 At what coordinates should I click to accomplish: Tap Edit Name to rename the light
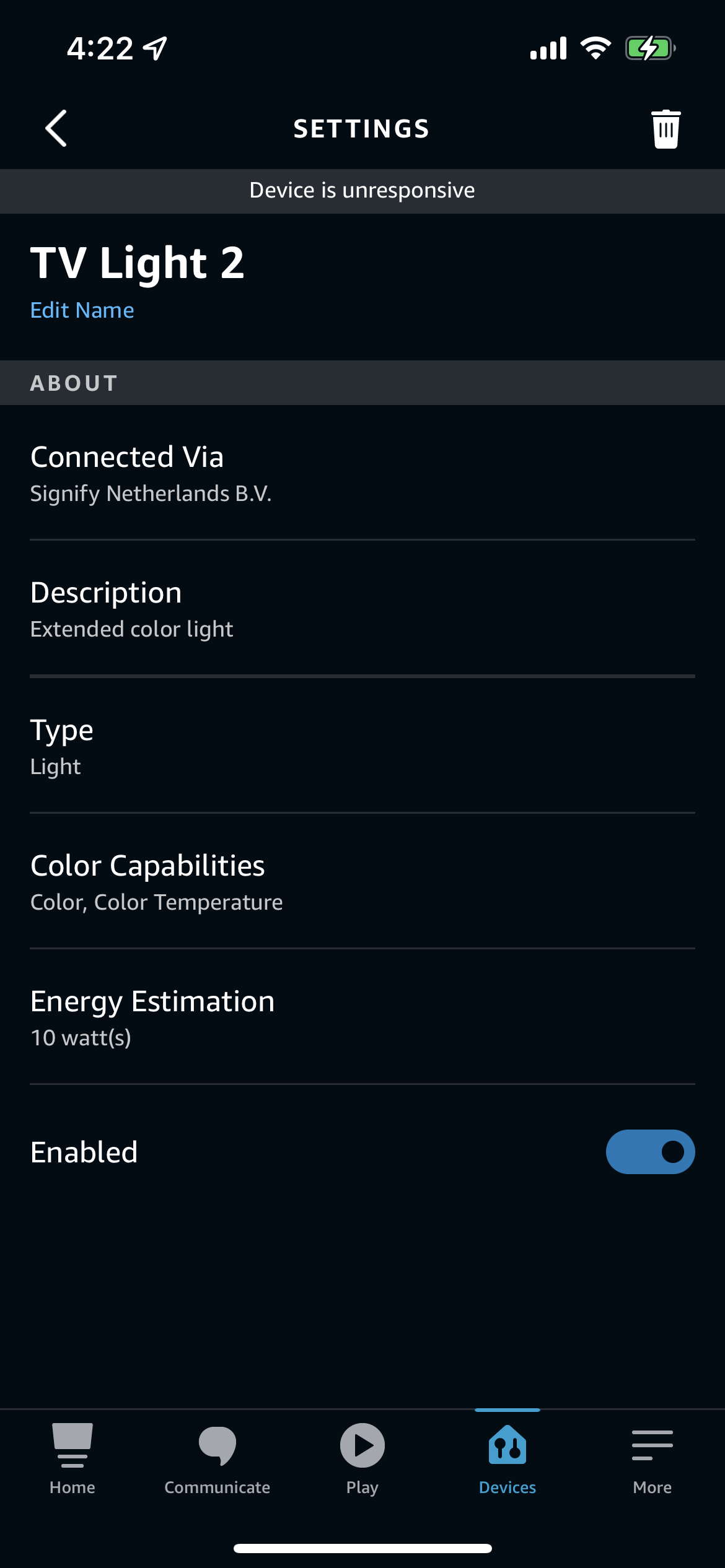[82, 310]
